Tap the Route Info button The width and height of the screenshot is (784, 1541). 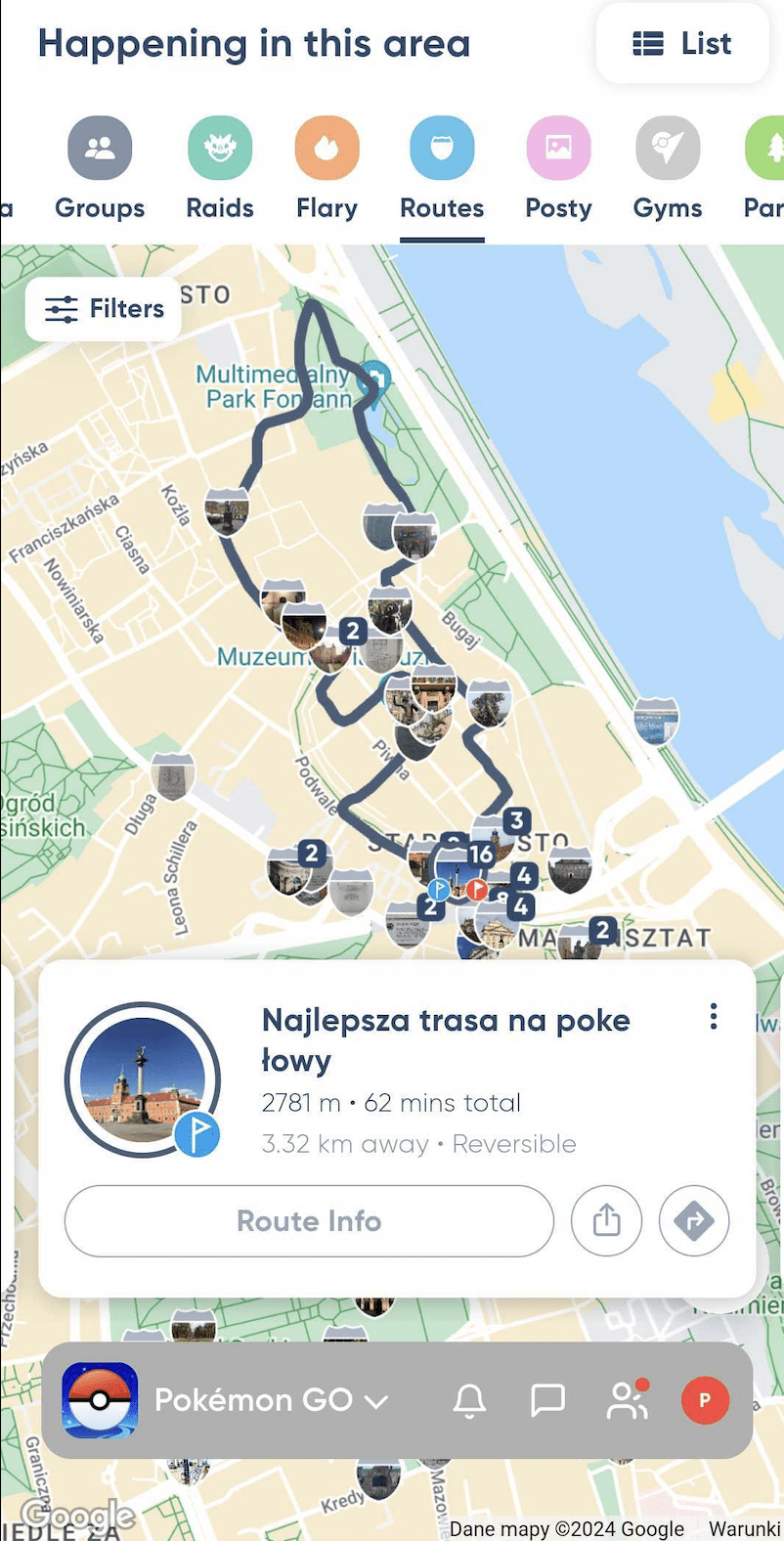click(308, 1220)
